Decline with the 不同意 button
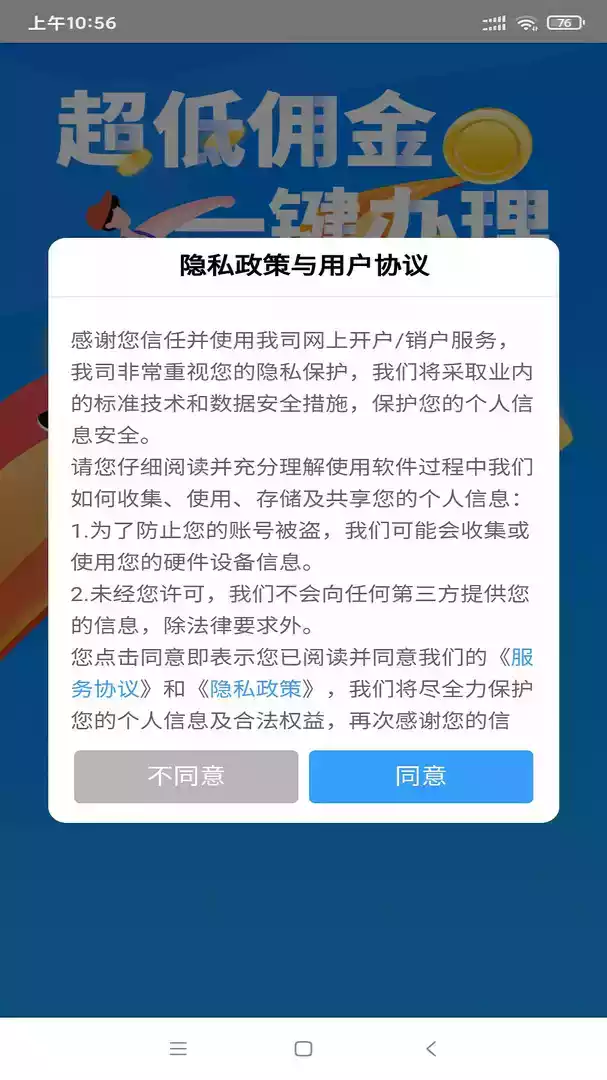This screenshot has width=607, height=1080. [x=186, y=776]
